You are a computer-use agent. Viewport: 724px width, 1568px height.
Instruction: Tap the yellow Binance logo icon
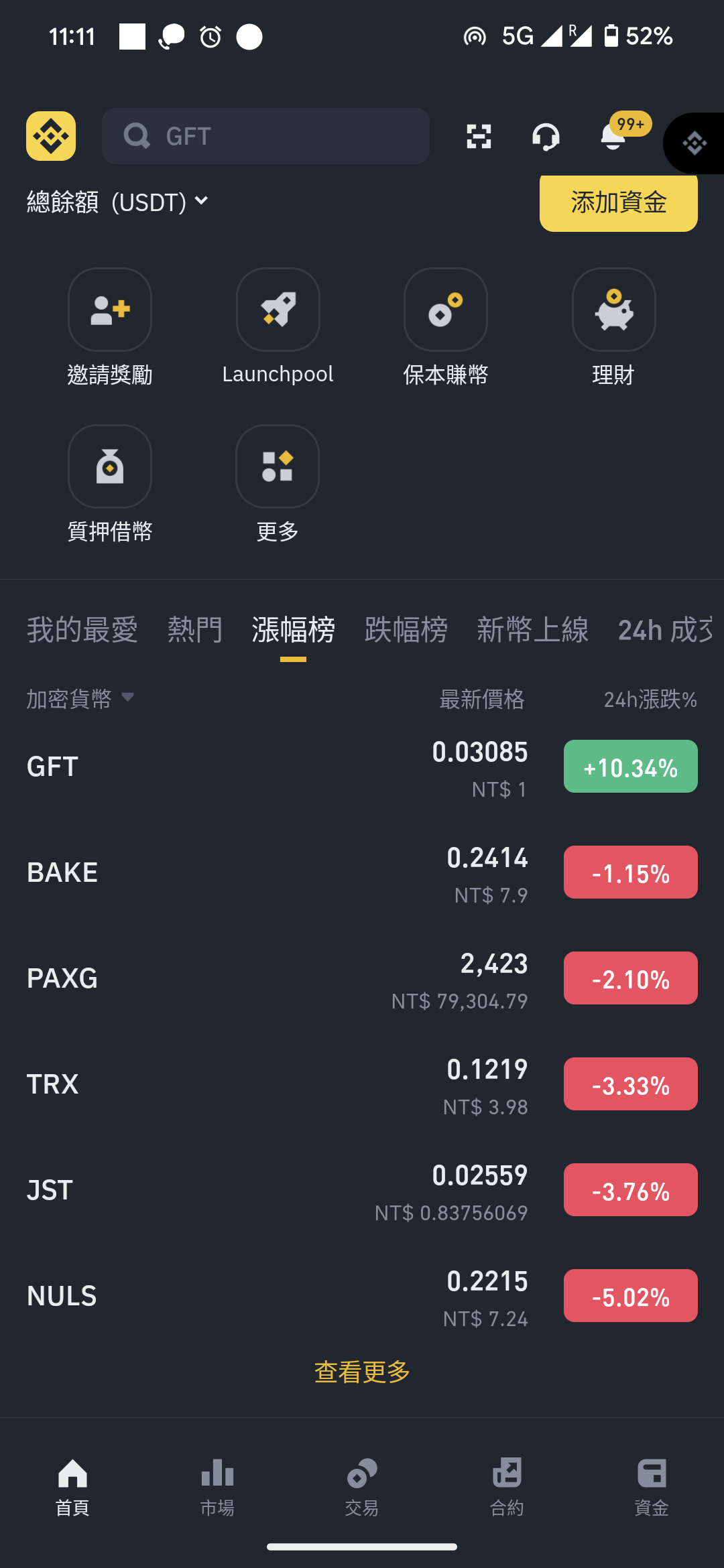tap(51, 136)
